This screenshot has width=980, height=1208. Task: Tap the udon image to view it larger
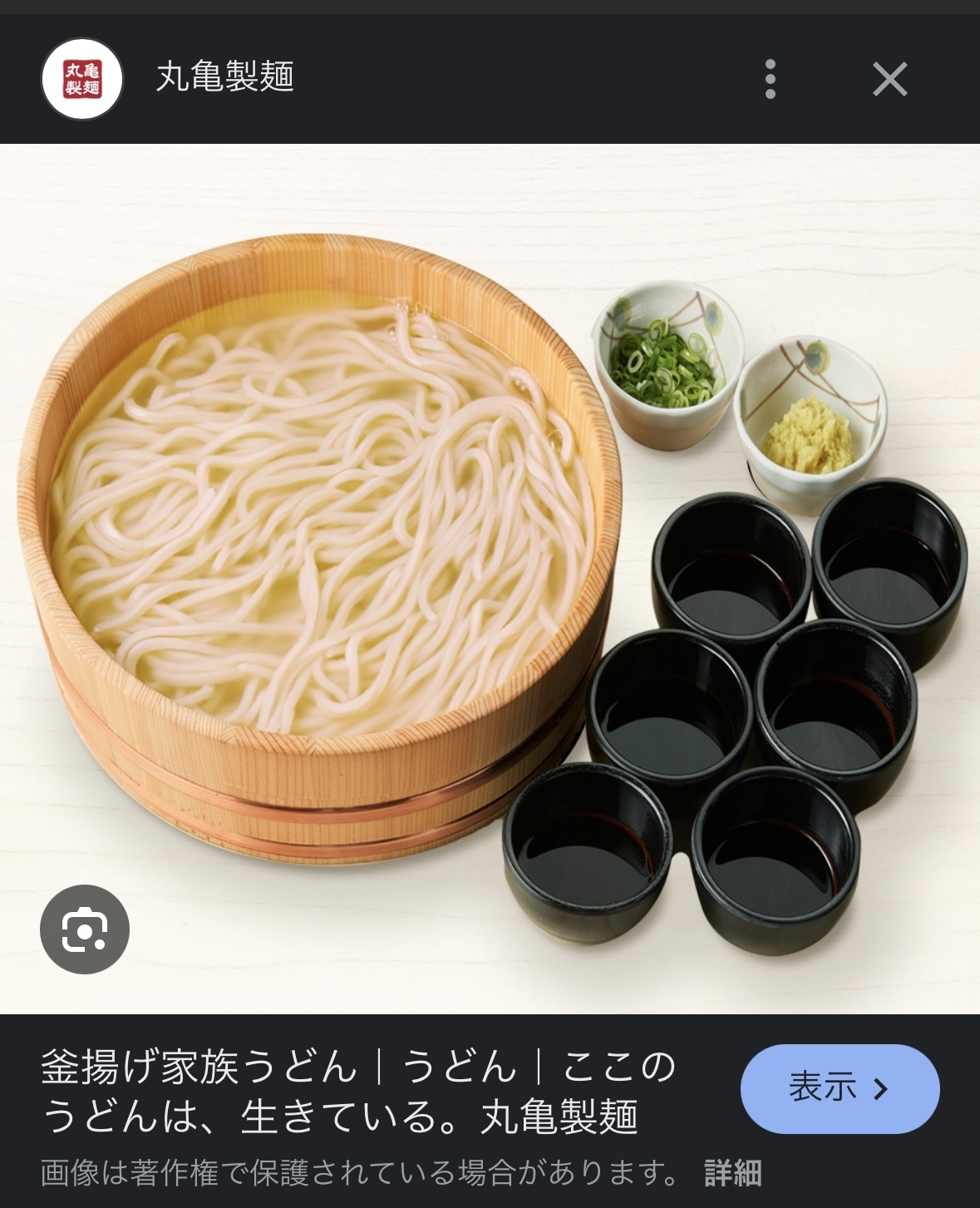490,582
